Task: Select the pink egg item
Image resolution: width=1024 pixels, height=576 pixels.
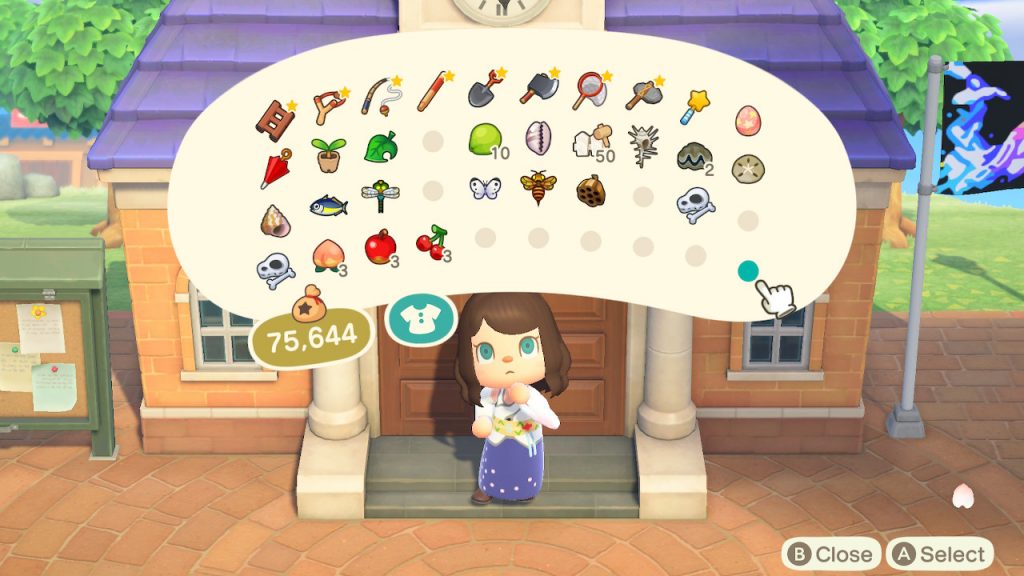Action: 747,121
